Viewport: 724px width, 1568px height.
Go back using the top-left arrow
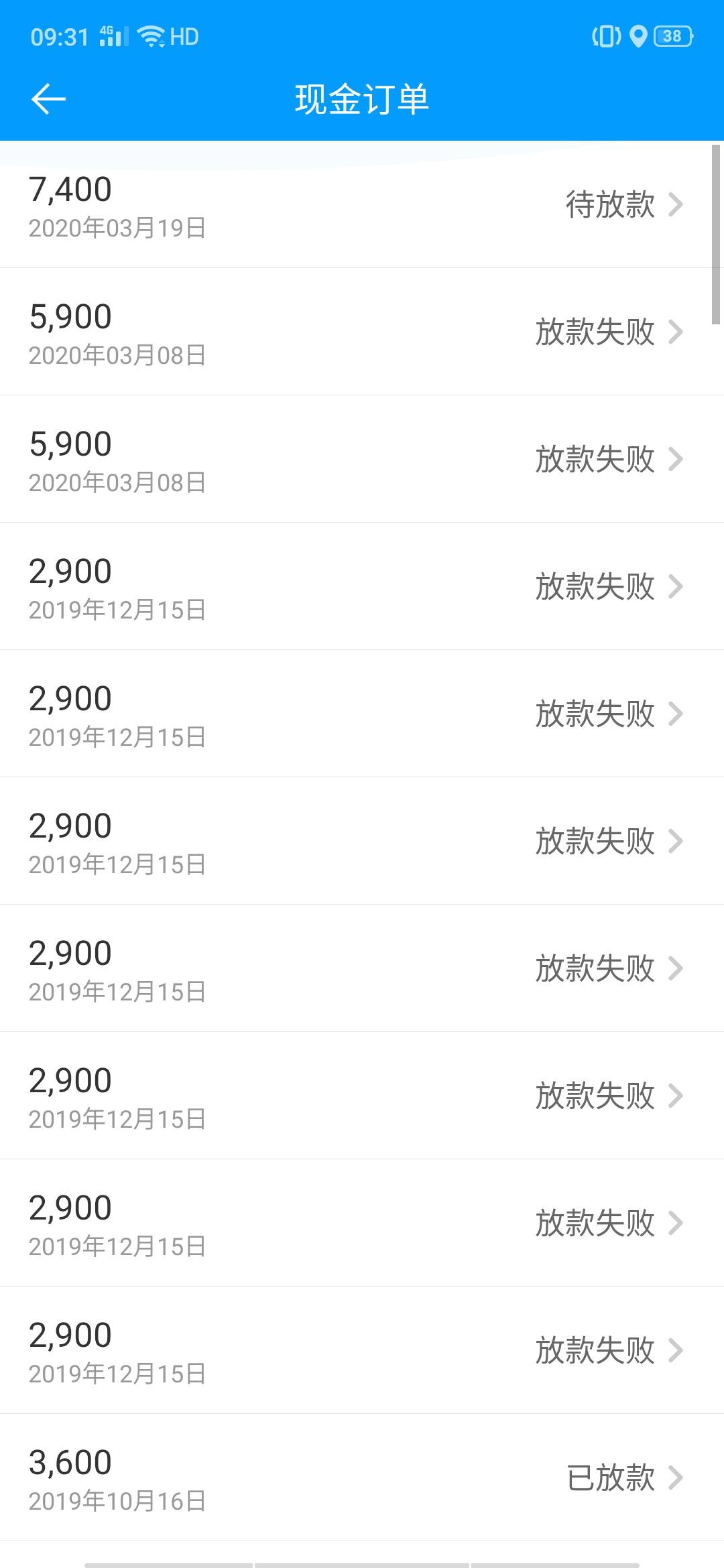(48, 99)
